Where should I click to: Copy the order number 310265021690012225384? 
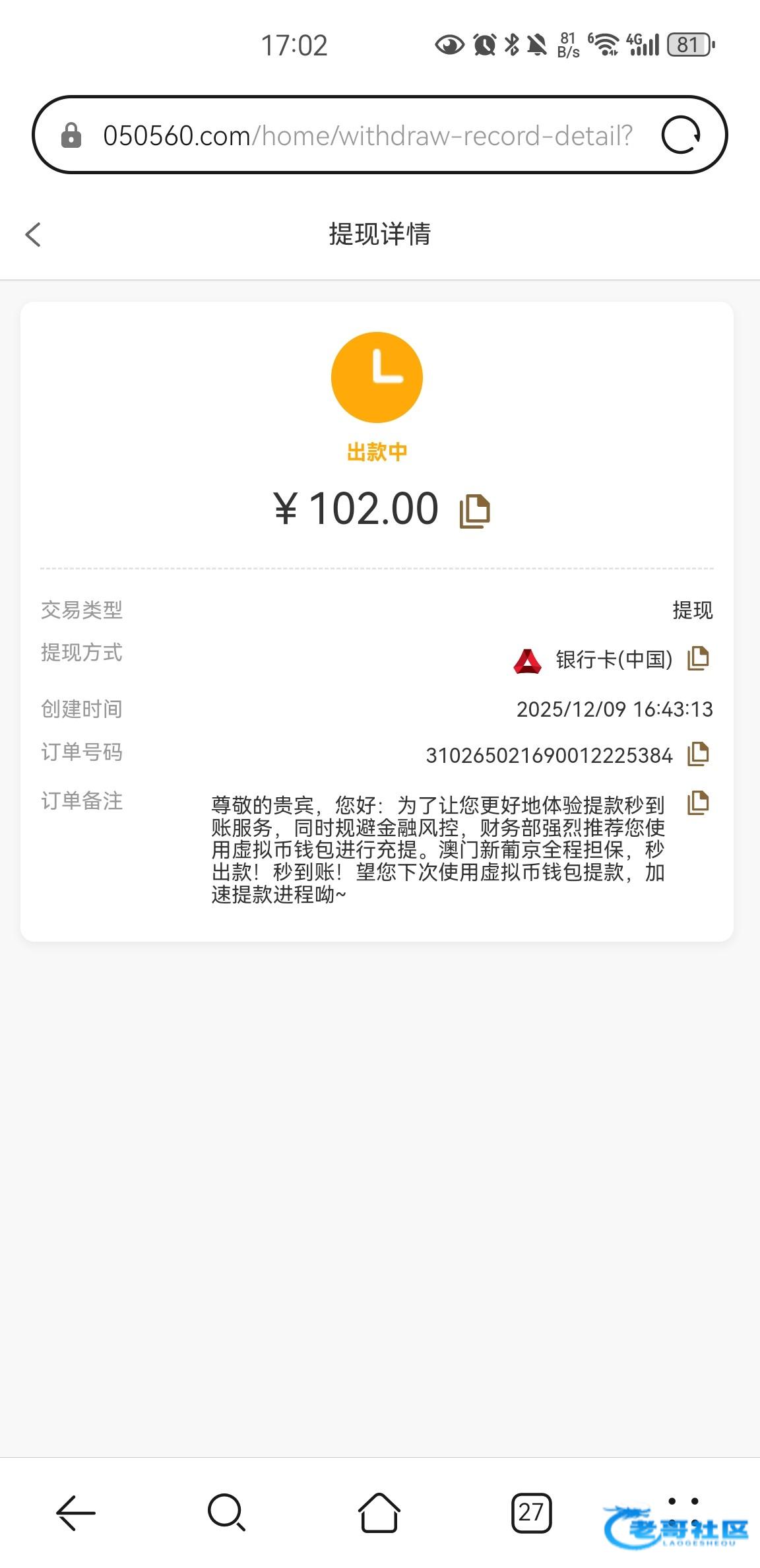698,754
